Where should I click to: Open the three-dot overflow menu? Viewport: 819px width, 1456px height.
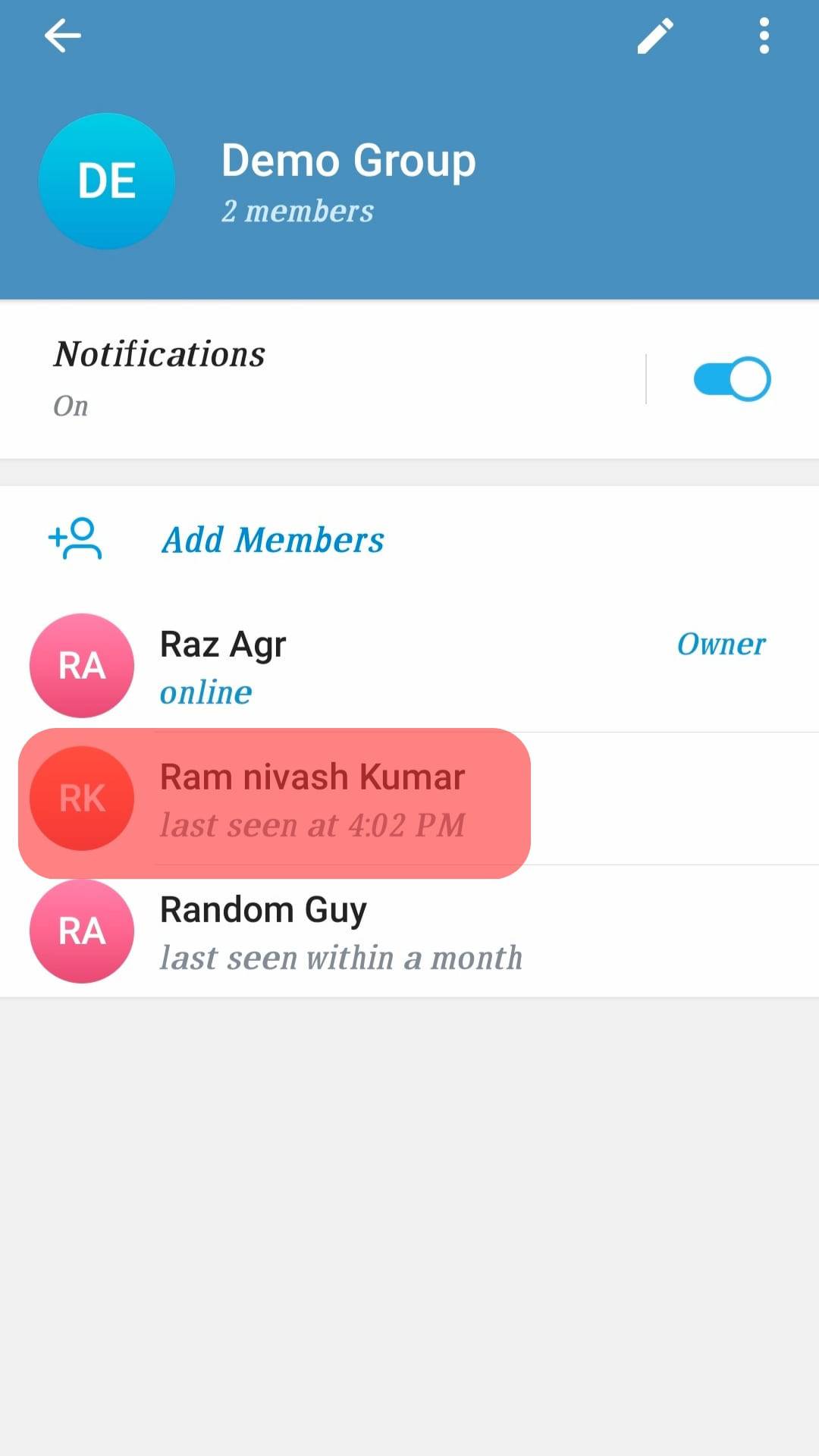[x=764, y=36]
